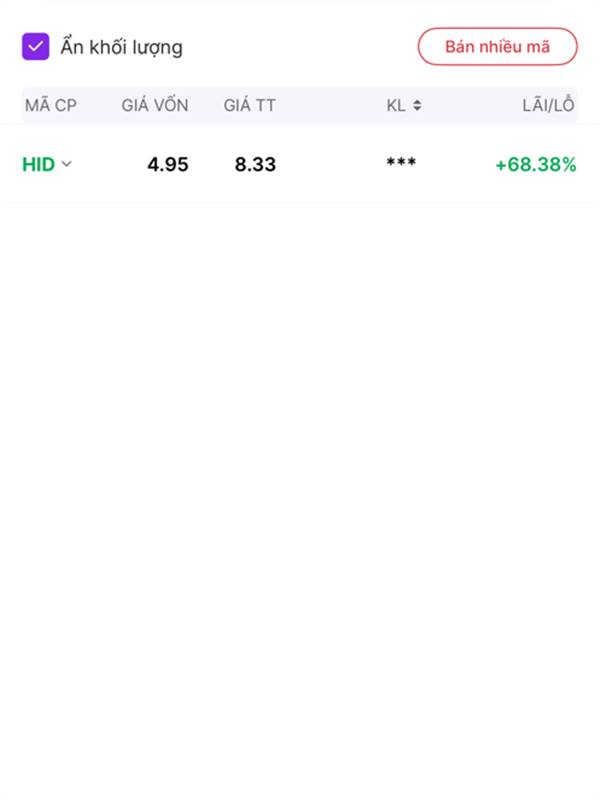The width and height of the screenshot is (600, 800).
Task: Uncheck the Ẩn khối lượng checkbox
Action: click(36, 47)
